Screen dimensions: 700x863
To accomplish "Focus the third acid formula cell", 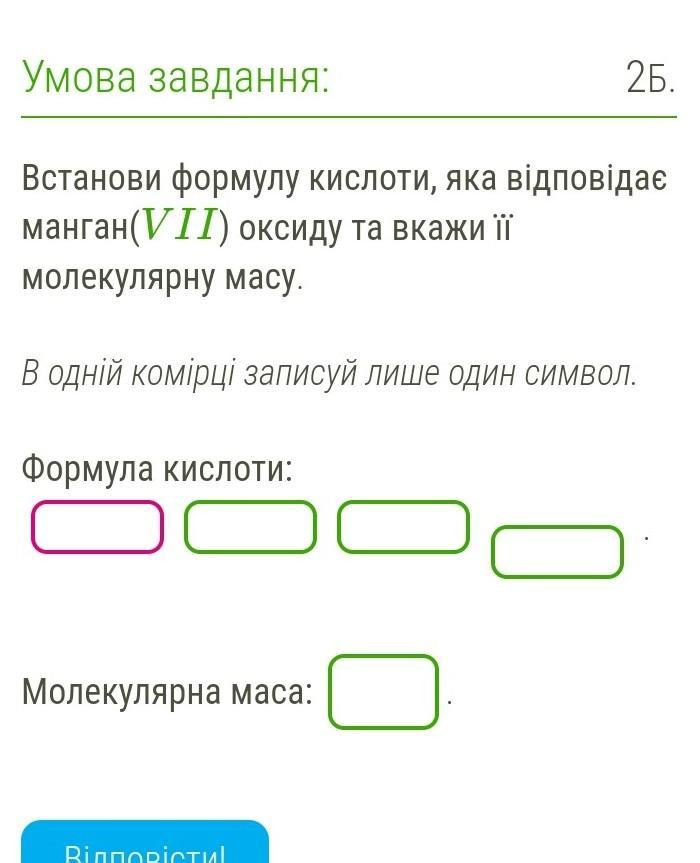I will (403, 527).
